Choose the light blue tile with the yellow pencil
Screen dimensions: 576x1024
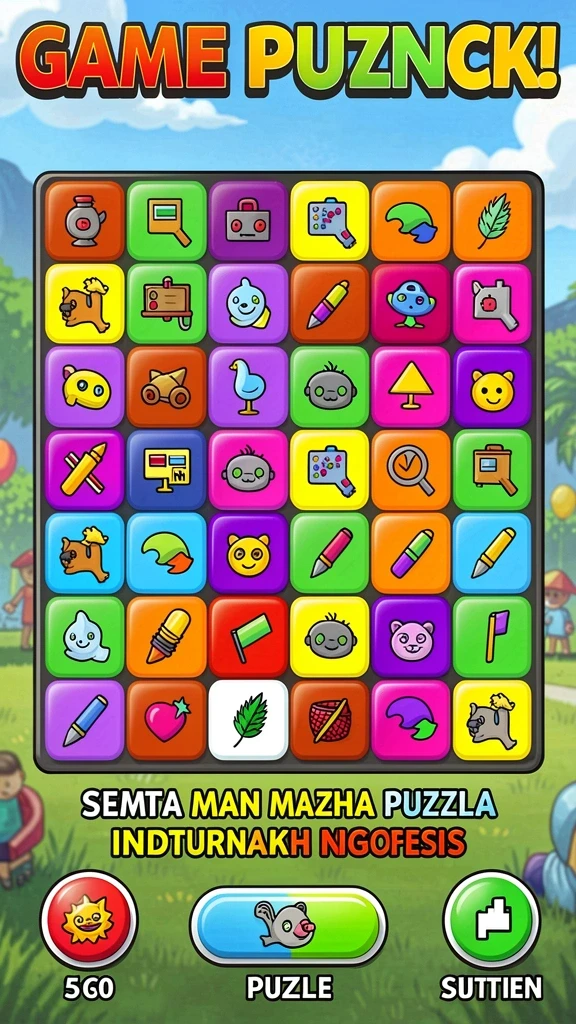(492, 553)
